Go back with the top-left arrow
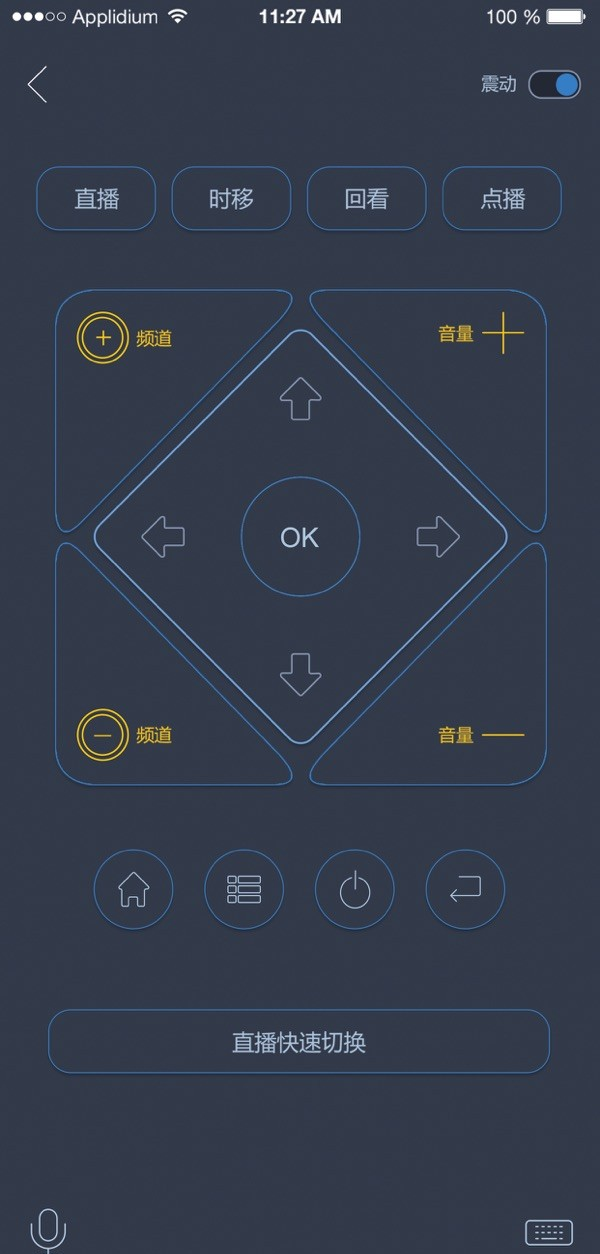 point(38,85)
